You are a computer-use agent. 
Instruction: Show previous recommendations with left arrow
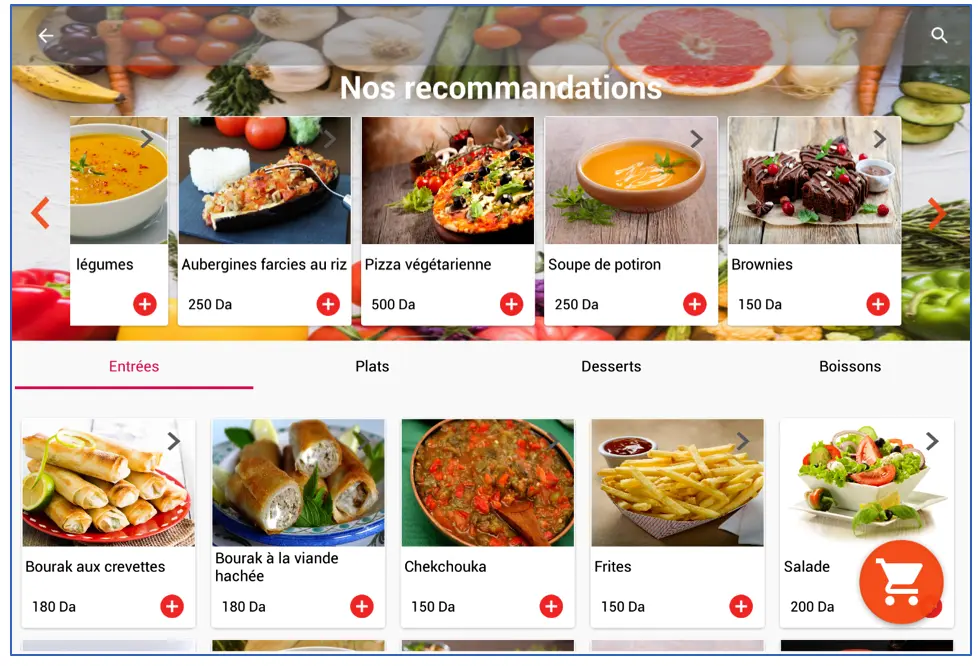pyautogui.click(x=40, y=213)
